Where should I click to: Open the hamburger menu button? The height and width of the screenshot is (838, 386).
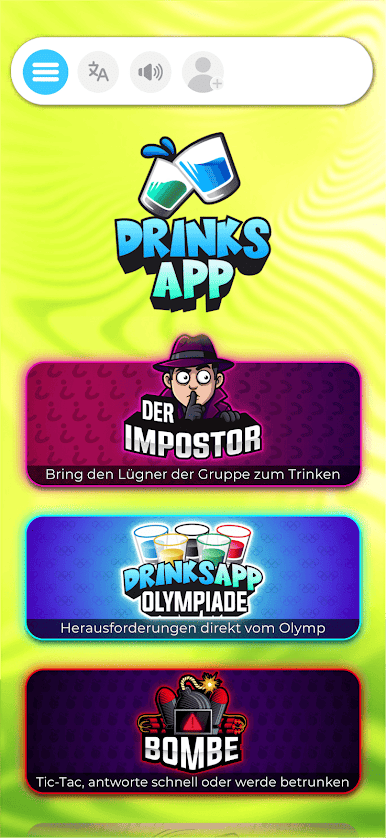pyautogui.click(x=45, y=72)
